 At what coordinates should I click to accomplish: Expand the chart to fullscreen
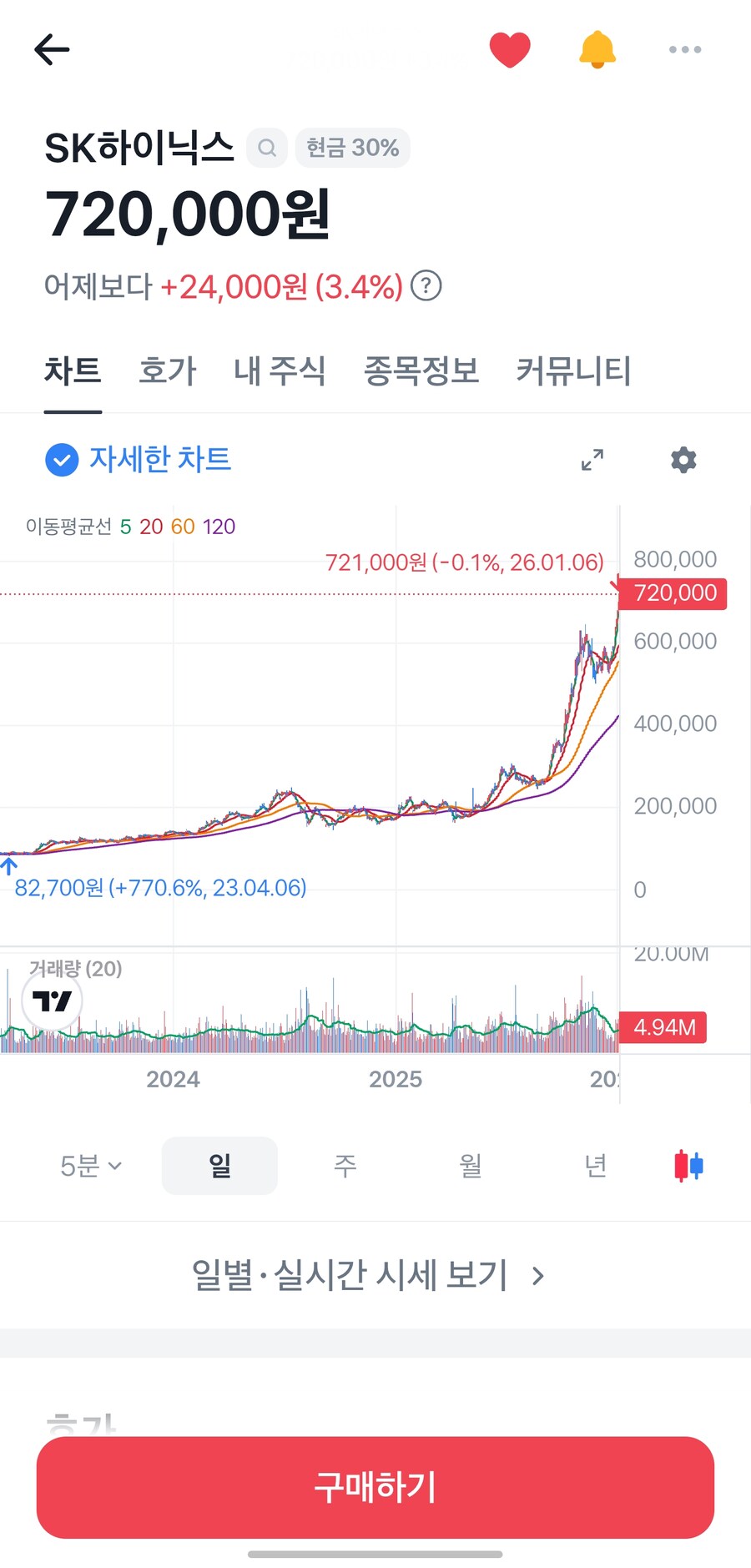592,460
